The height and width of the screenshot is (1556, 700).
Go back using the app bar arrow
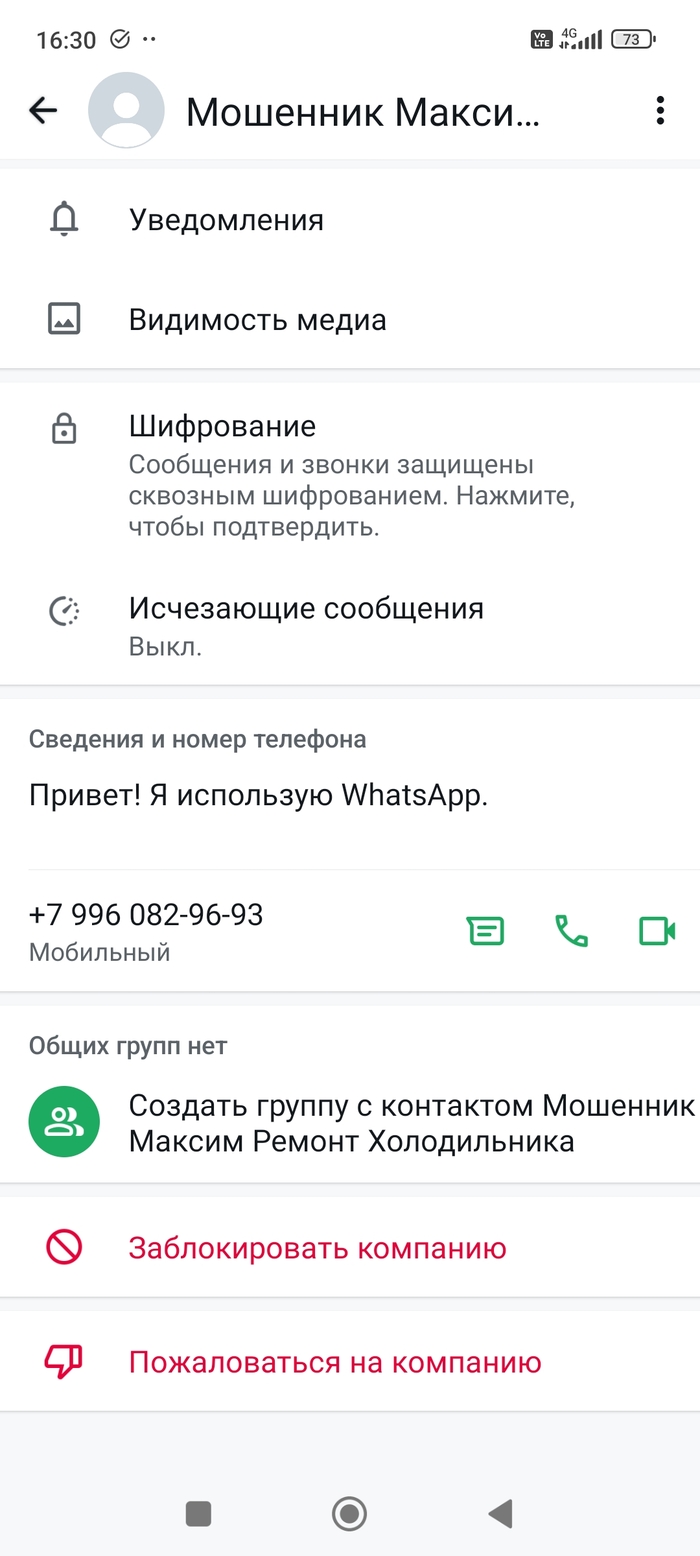click(43, 111)
